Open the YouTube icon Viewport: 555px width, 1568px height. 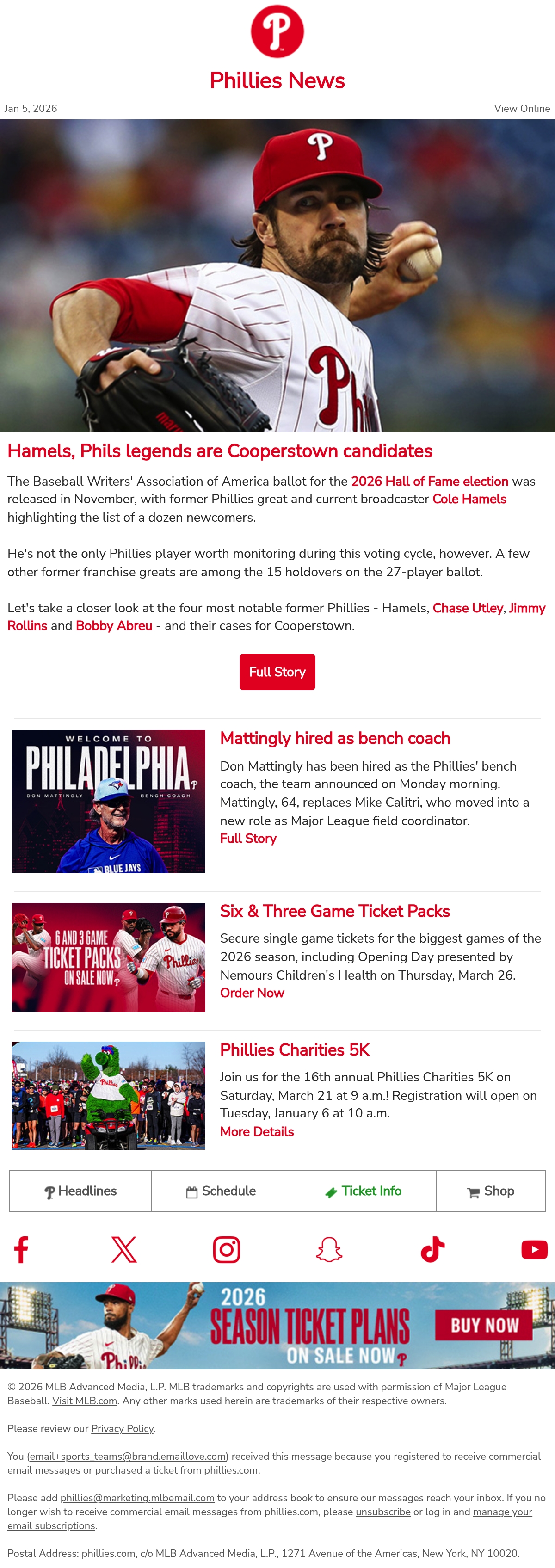pyautogui.click(x=534, y=1250)
